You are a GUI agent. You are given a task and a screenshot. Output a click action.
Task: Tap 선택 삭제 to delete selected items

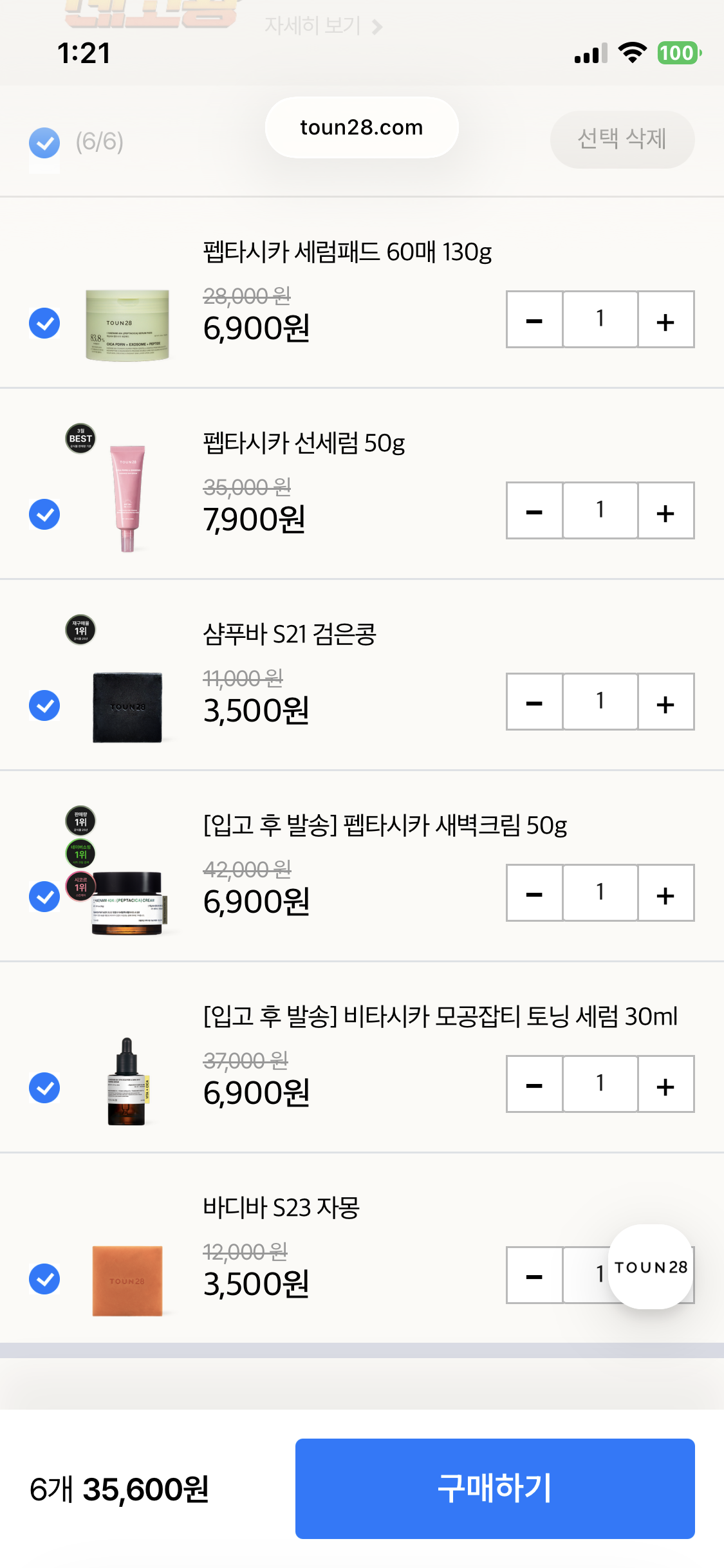pos(622,139)
